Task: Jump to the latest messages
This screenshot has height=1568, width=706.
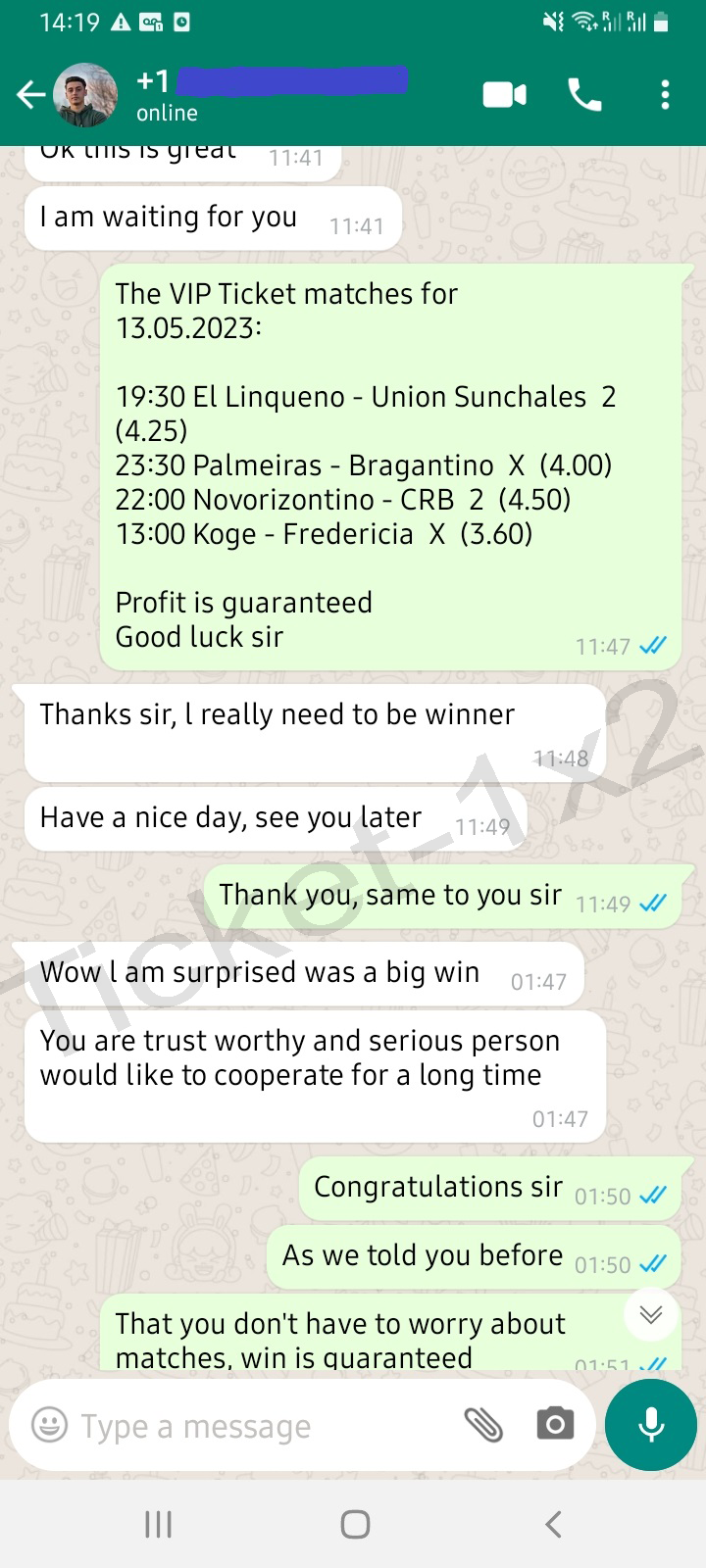Action: click(651, 1315)
